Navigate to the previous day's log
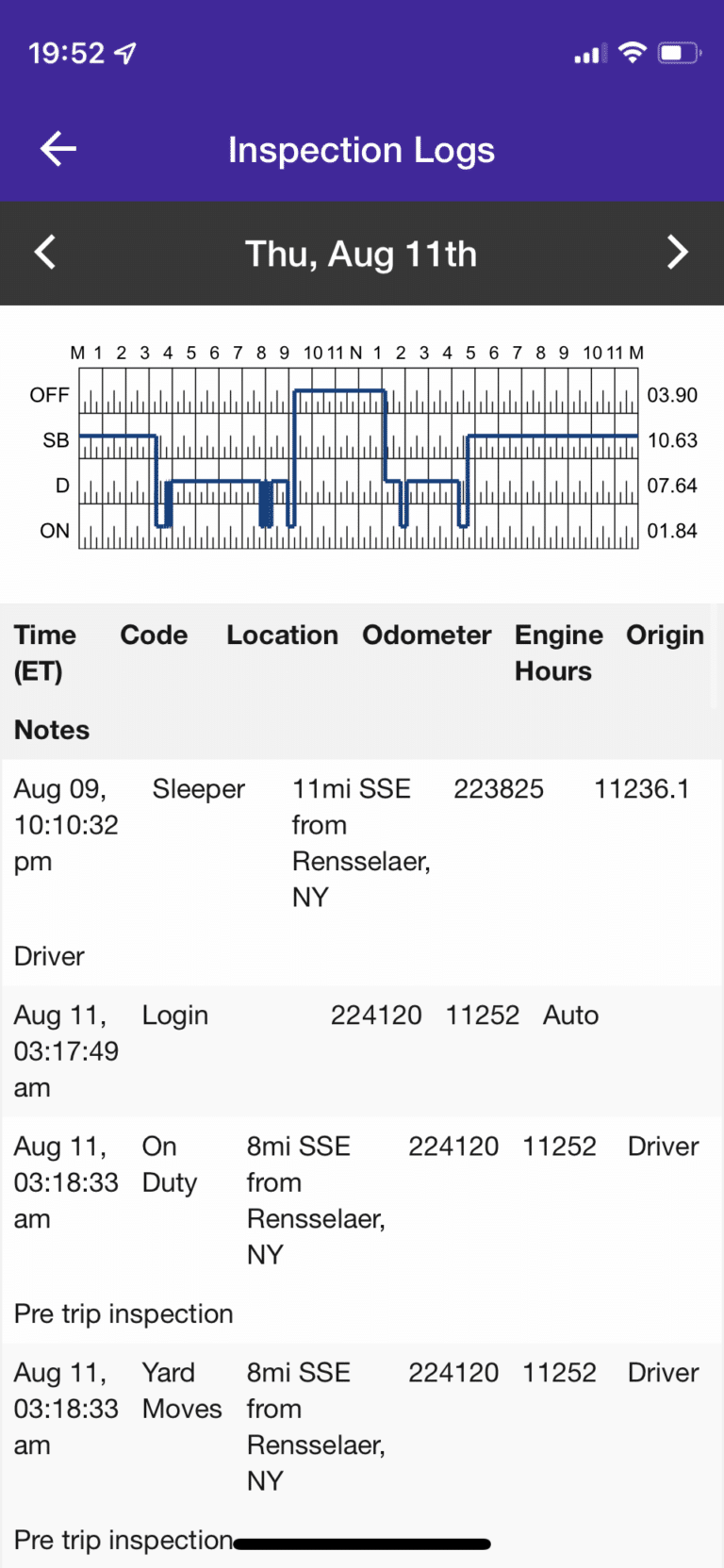The image size is (724, 1568). (x=45, y=253)
